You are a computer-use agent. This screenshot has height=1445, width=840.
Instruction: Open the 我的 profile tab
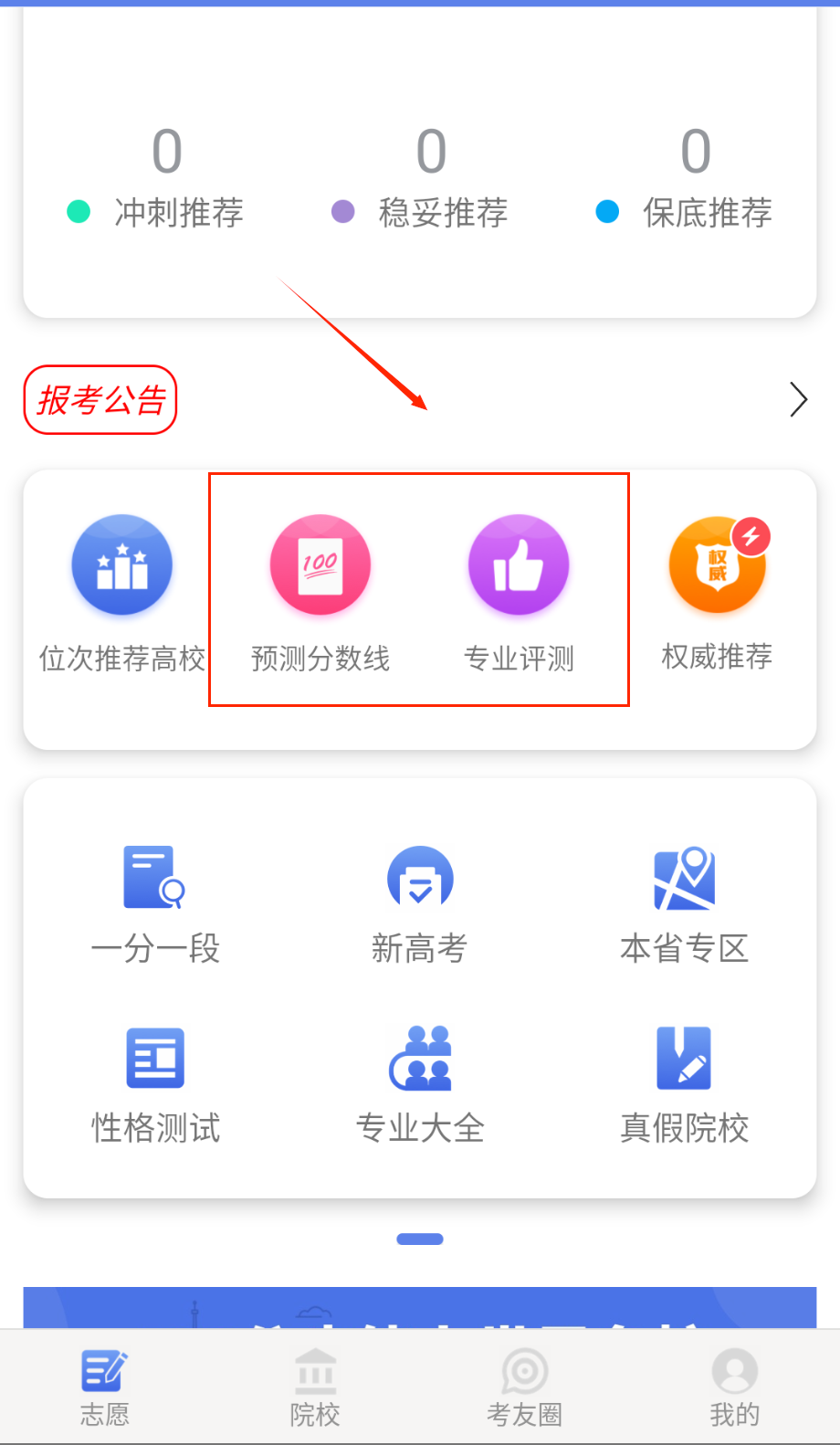click(x=734, y=1387)
